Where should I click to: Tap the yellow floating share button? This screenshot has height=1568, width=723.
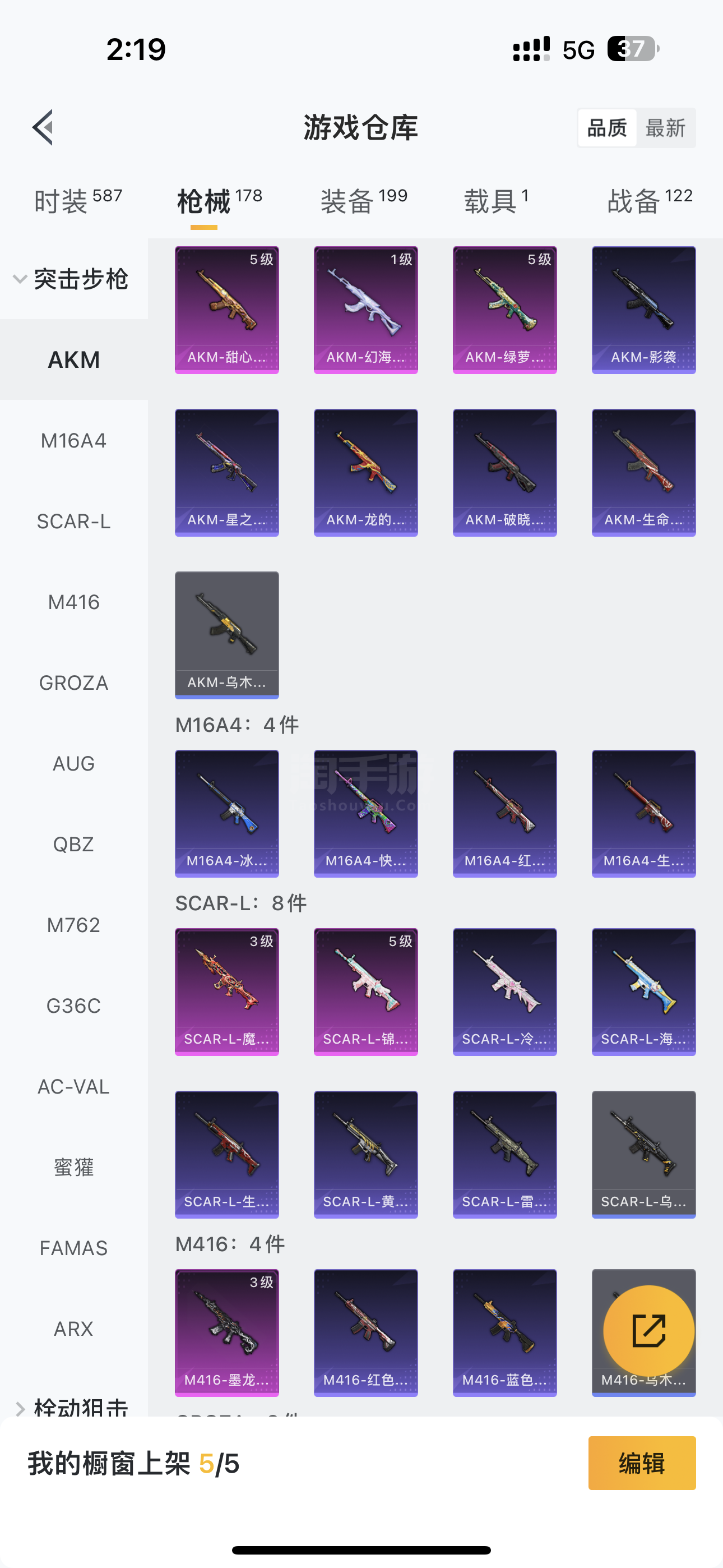click(649, 1331)
